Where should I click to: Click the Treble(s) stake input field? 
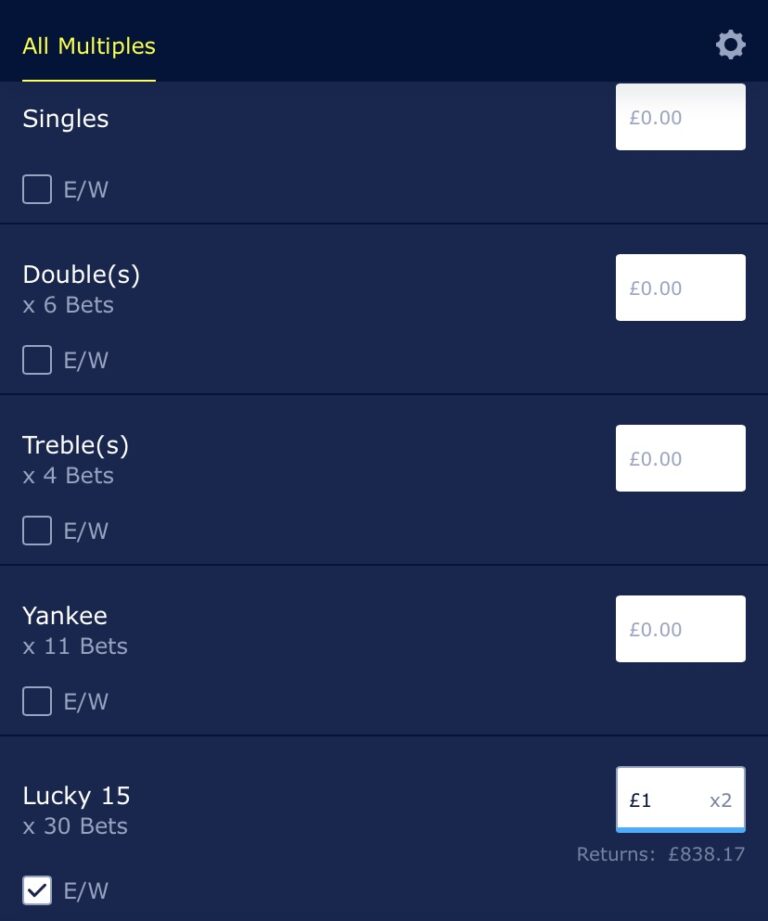coord(680,458)
